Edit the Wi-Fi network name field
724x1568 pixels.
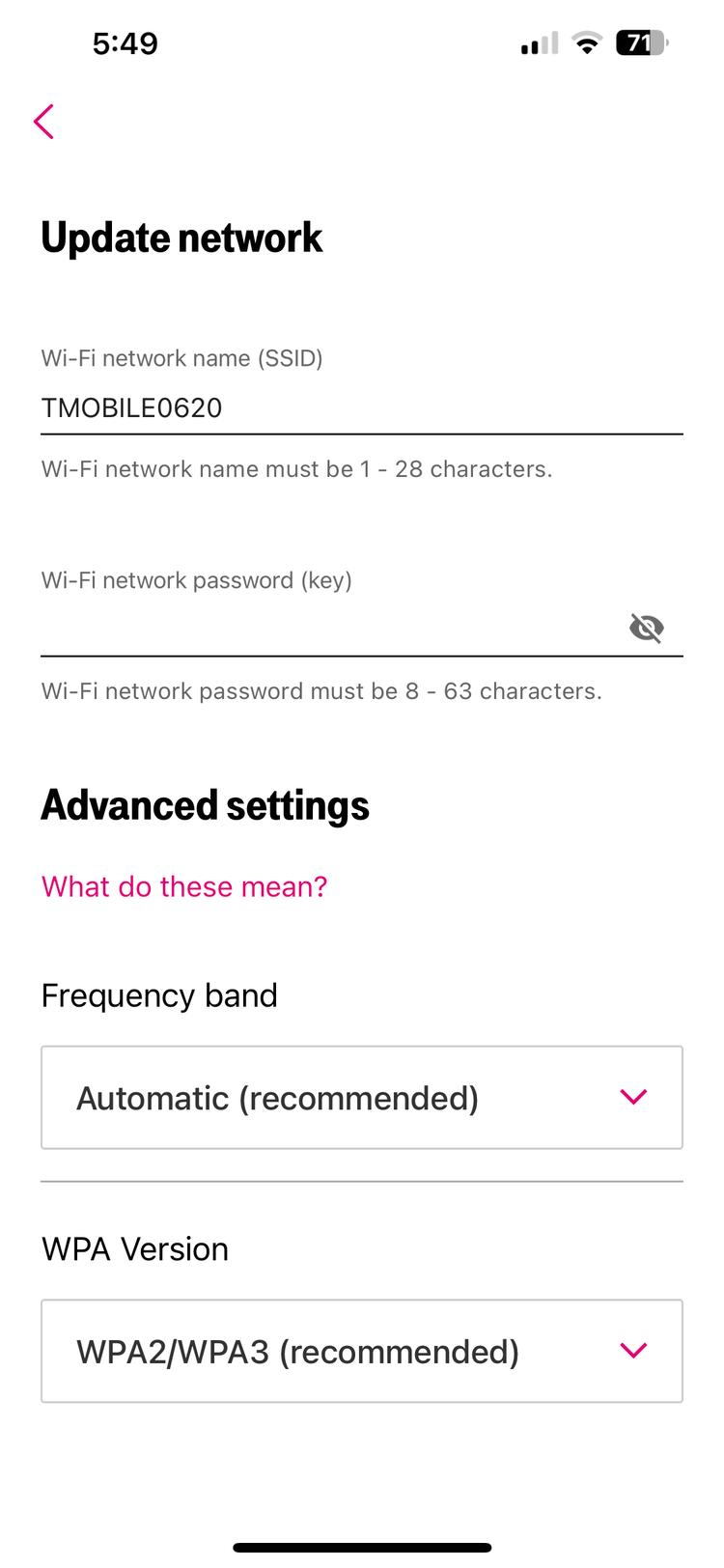362,408
